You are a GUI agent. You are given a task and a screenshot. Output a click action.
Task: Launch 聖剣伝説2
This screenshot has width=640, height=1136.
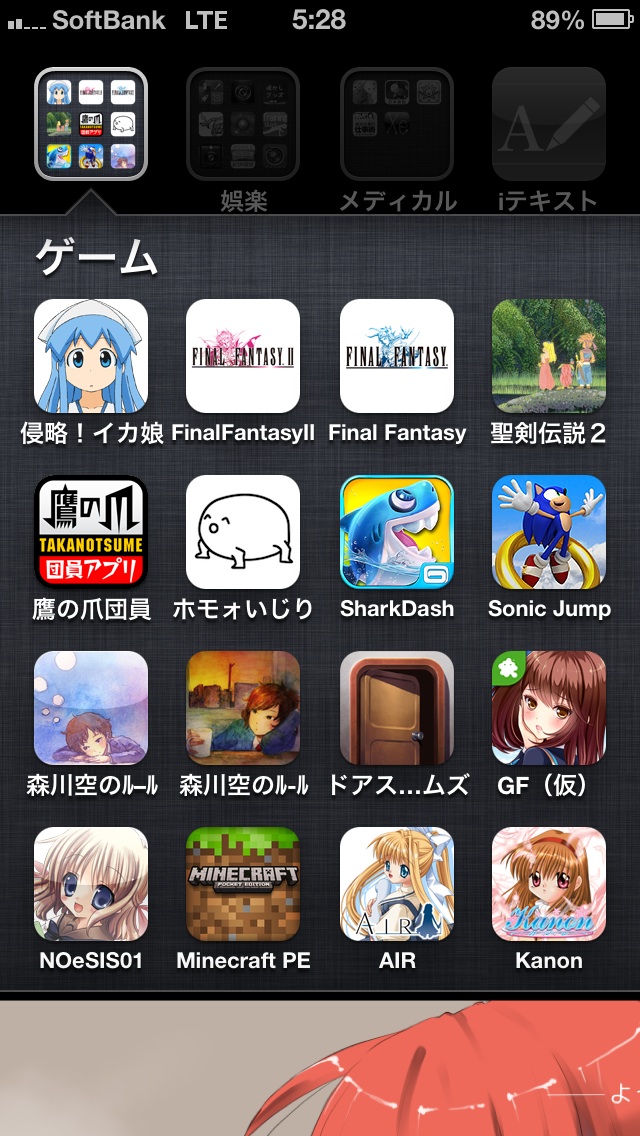[549, 356]
